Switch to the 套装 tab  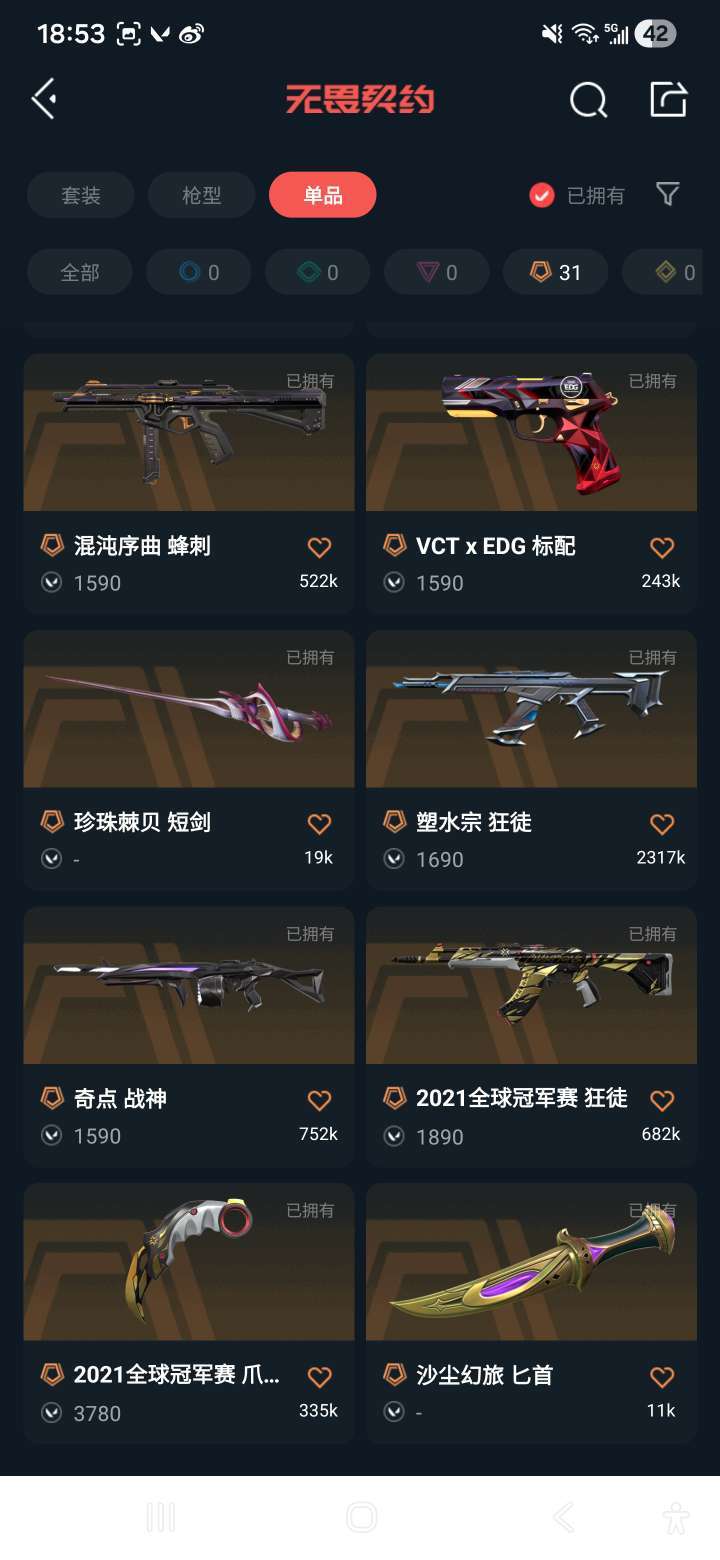click(x=80, y=195)
